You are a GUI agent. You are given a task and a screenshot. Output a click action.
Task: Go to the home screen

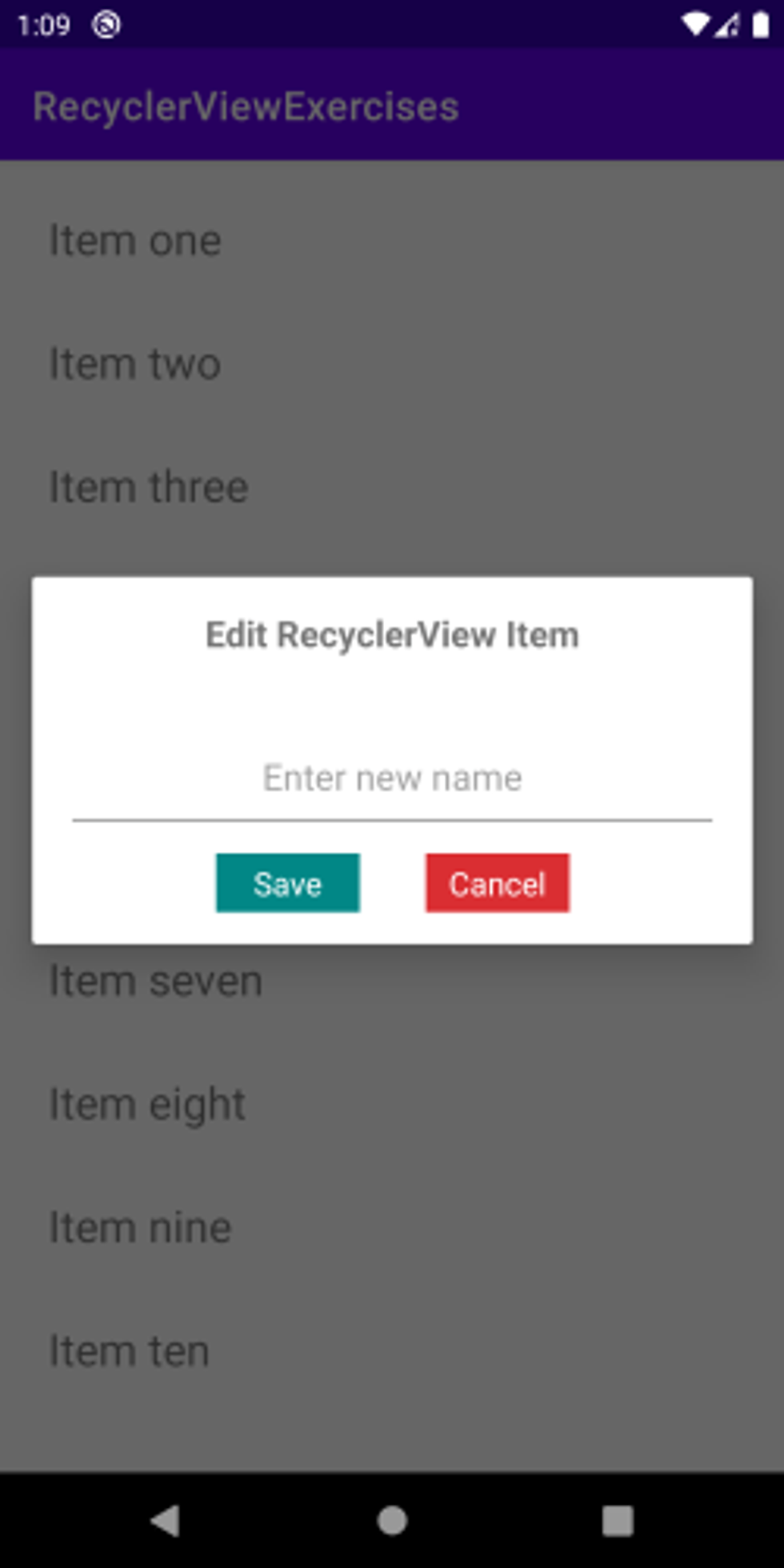tap(392, 1520)
